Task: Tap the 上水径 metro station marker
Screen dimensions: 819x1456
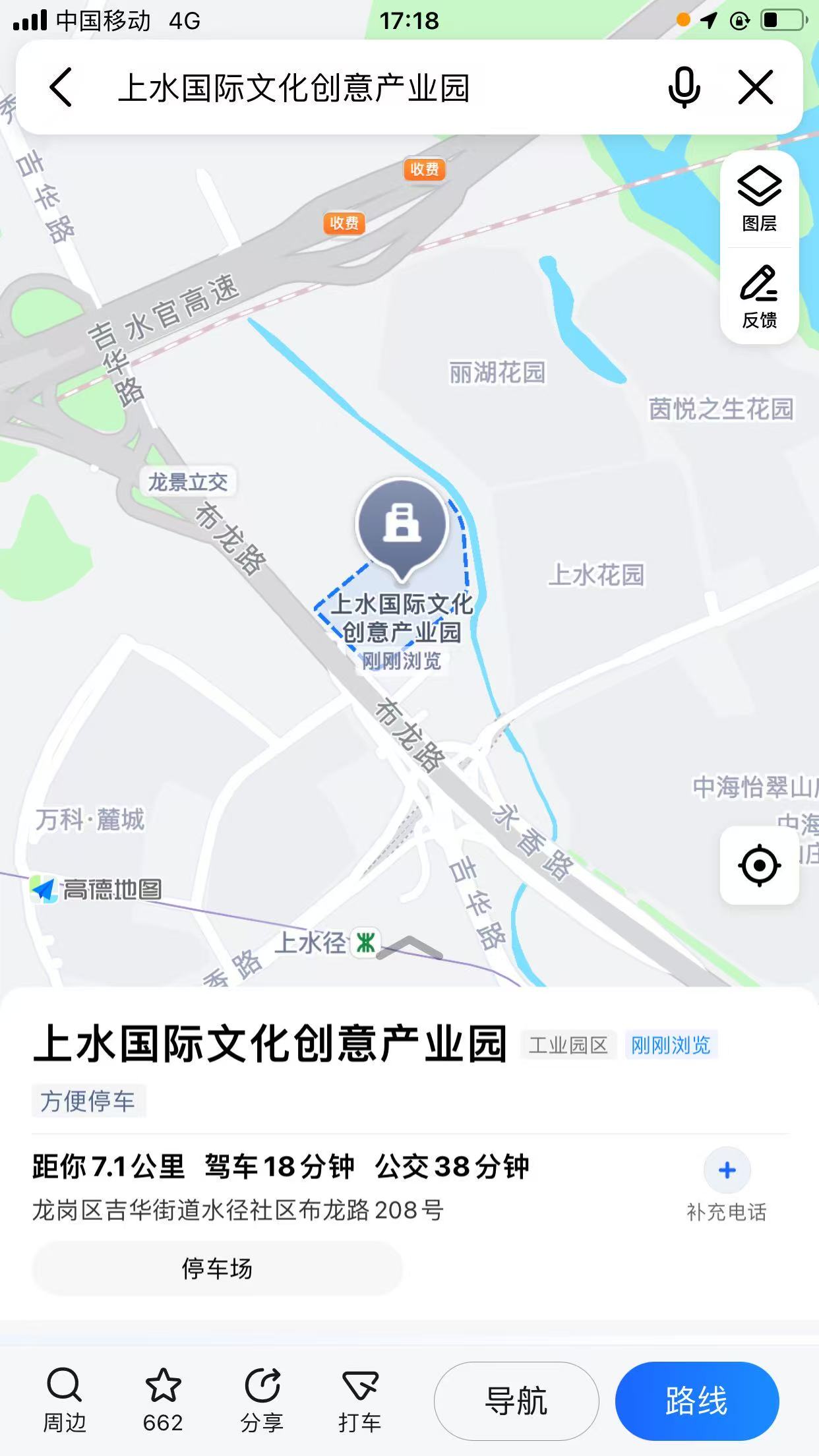Action: point(365,943)
